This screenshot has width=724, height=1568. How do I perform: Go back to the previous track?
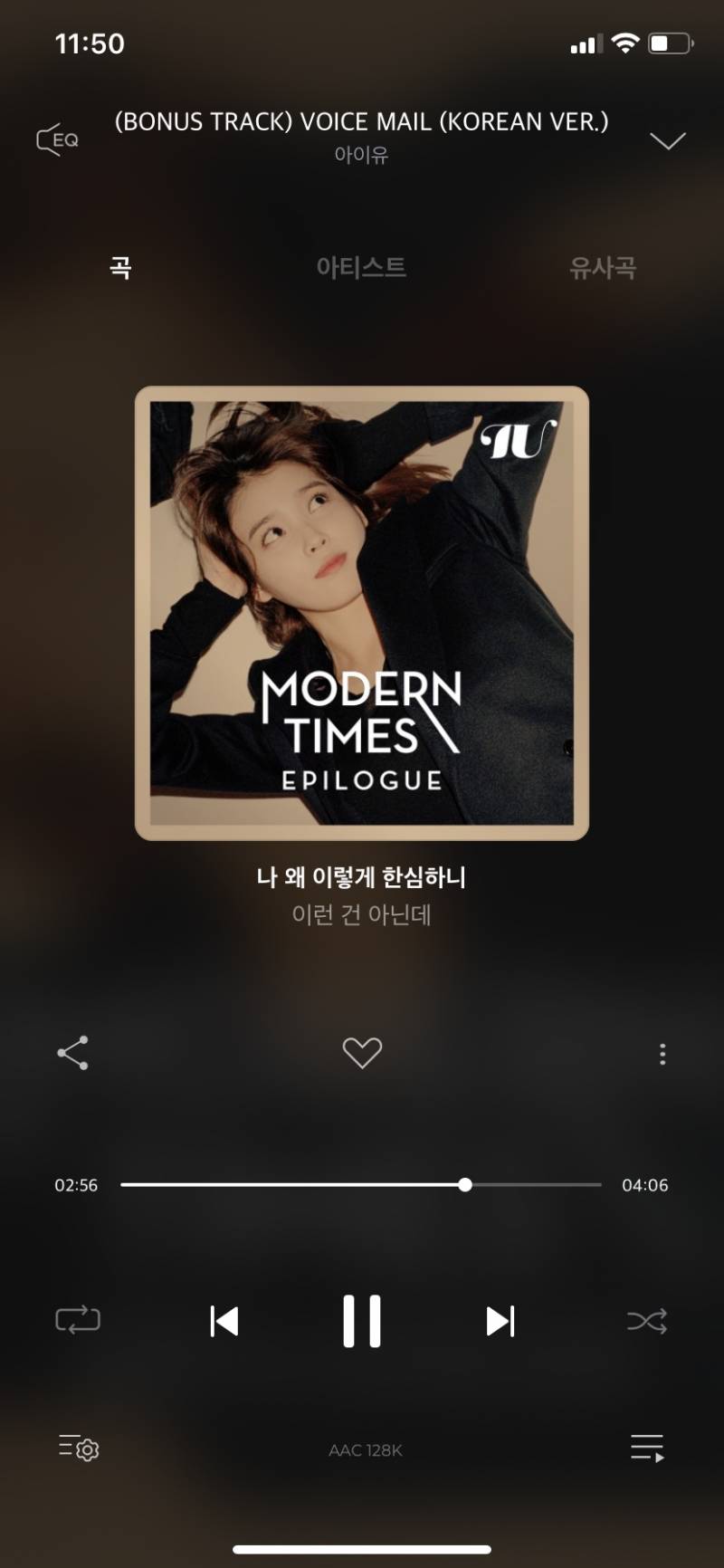pos(224,1320)
